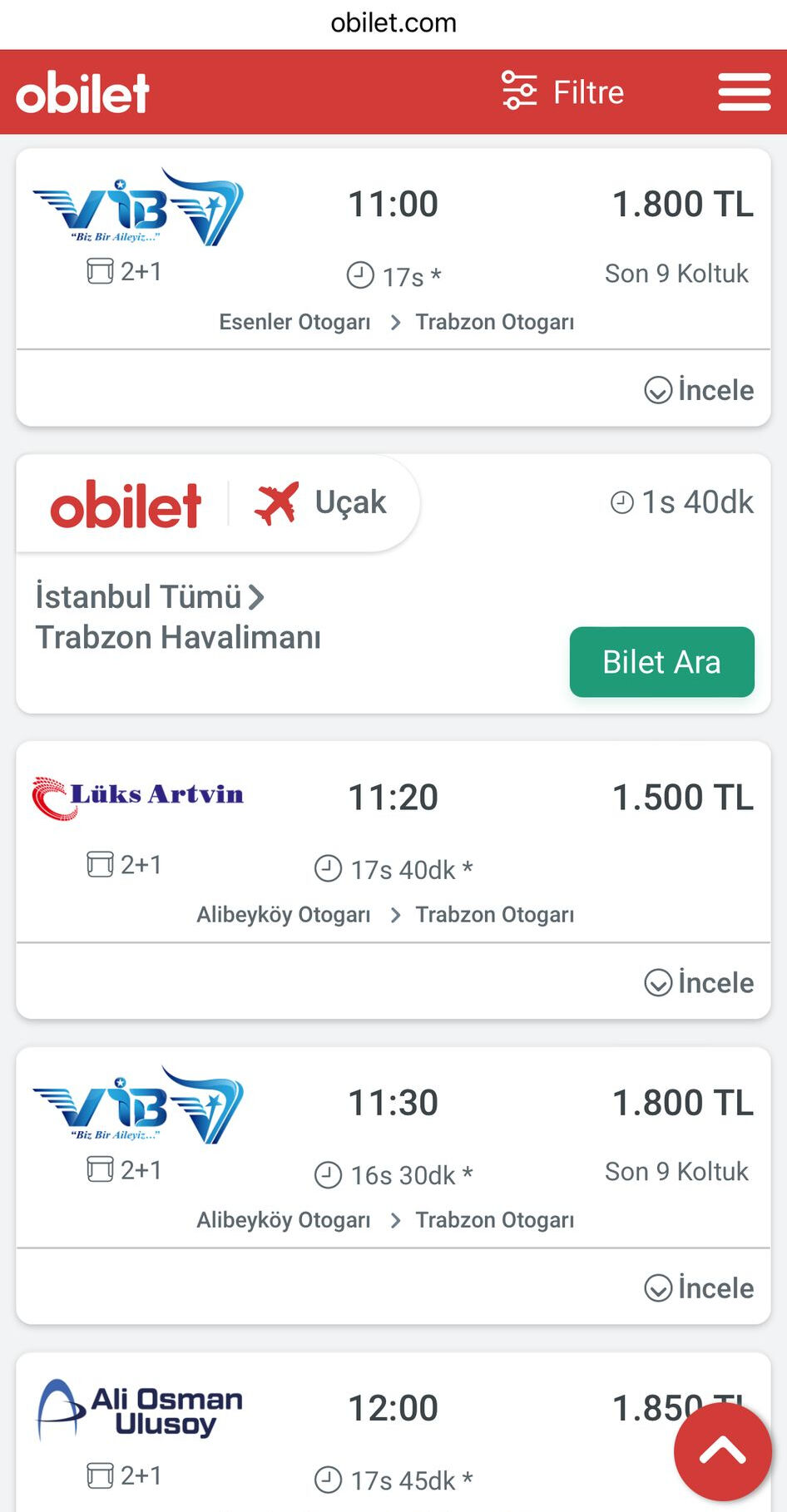Select the Trabzon Otogarı destination link
The height and width of the screenshot is (1512, 787).
(x=494, y=322)
